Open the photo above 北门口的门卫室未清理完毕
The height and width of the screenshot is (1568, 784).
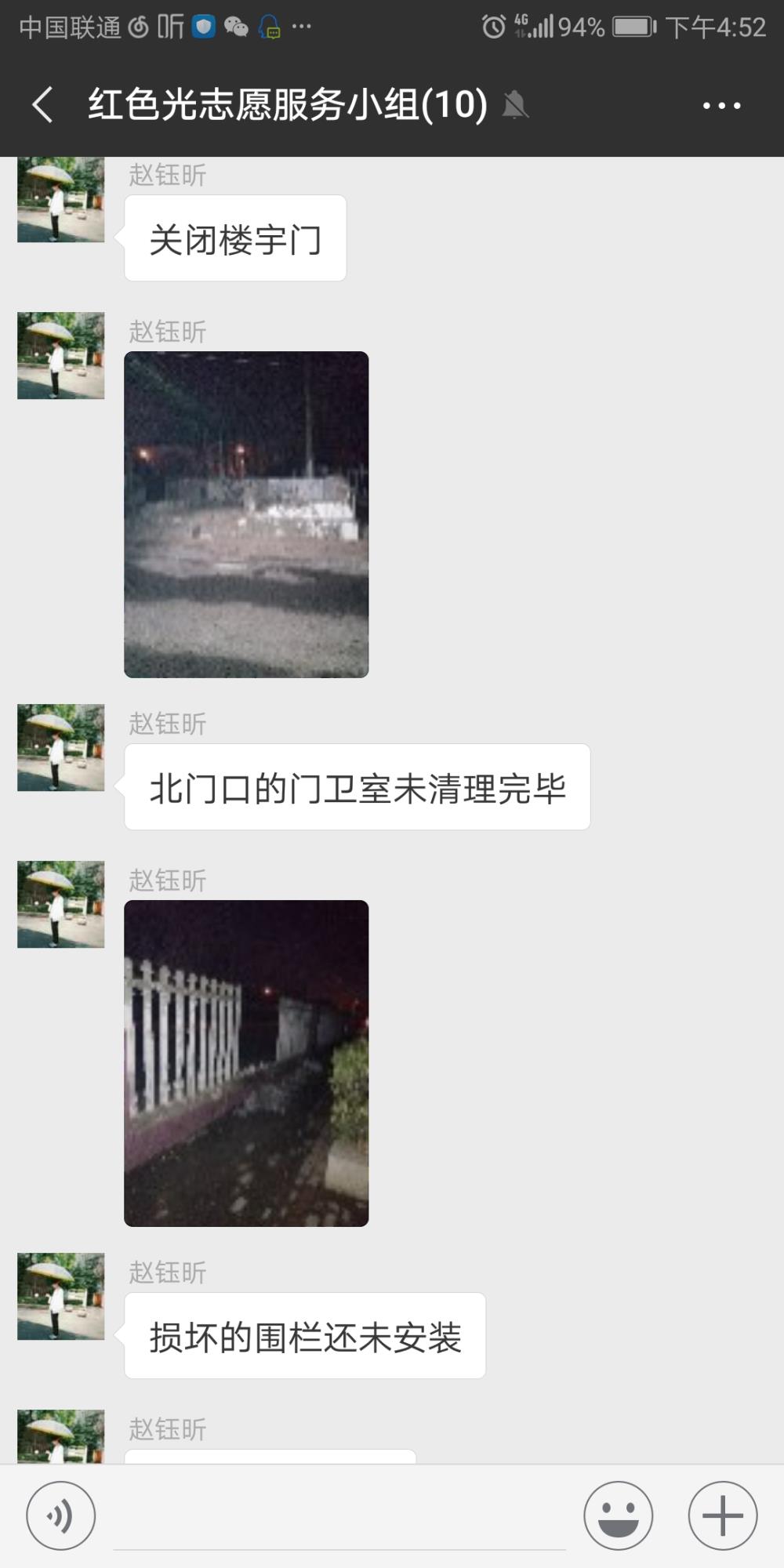(246, 514)
